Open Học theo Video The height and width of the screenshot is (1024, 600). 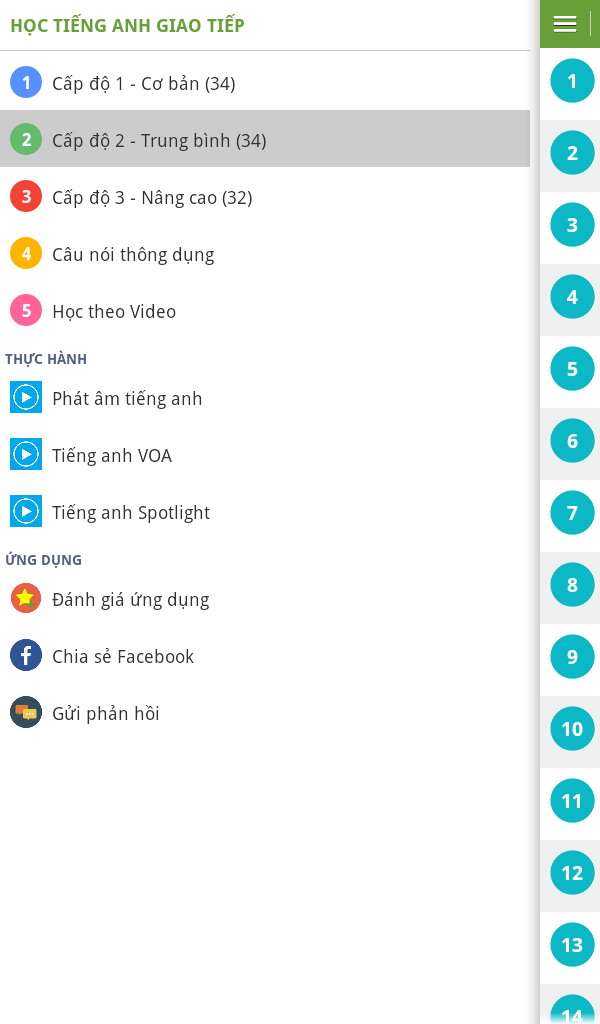click(x=264, y=311)
